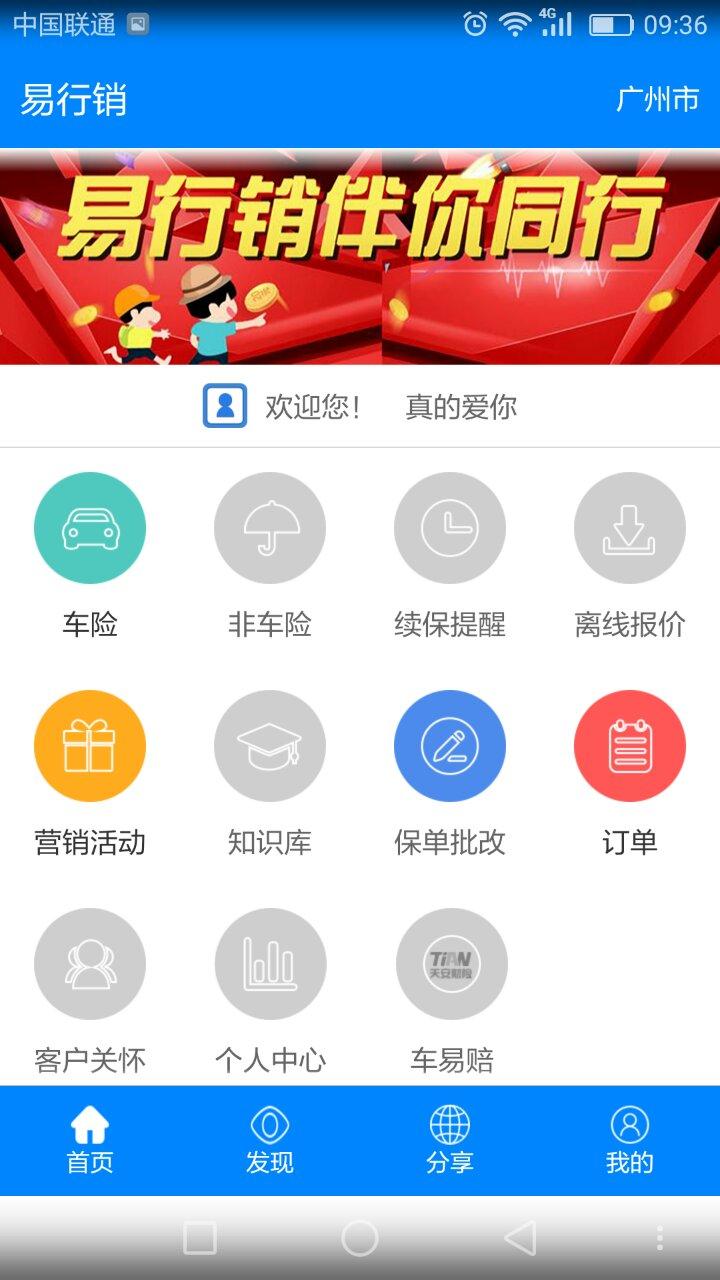The image size is (720, 1280).
Task: Switch to the 我的 profile tab
Action: click(x=630, y=1140)
